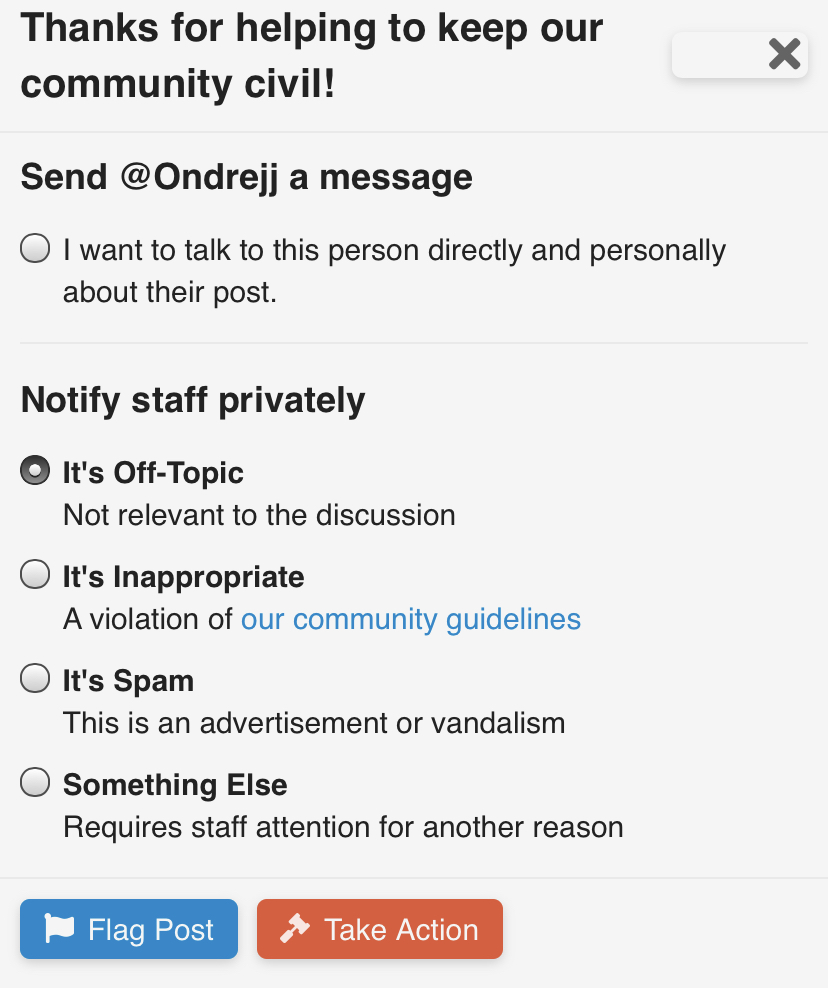Image resolution: width=828 pixels, height=988 pixels.
Task: Close the flag dialog with the X
Action: (784, 54)
